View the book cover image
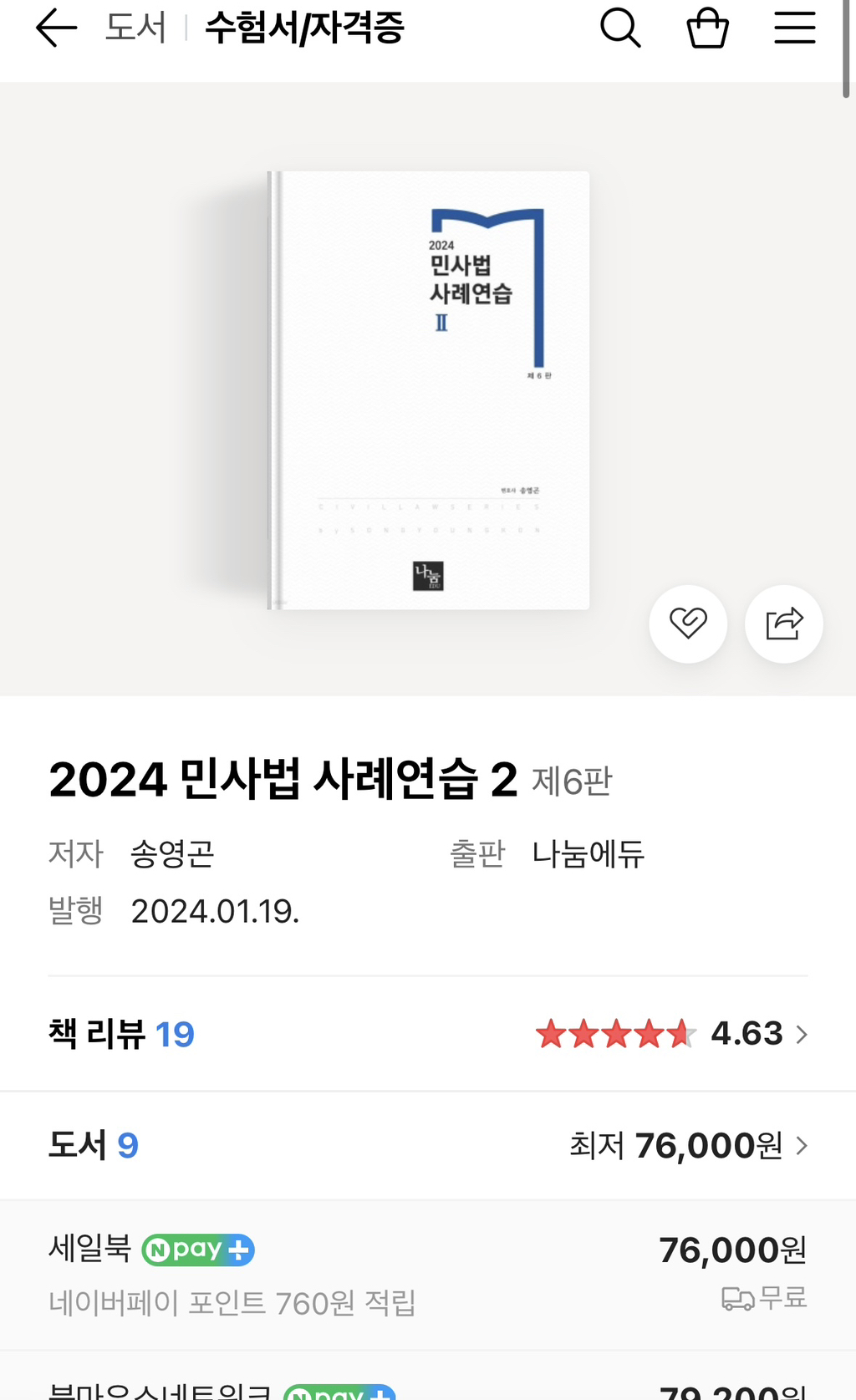Screen dimensions: 856x1400 pyautogui.click(x=429, y=389)
